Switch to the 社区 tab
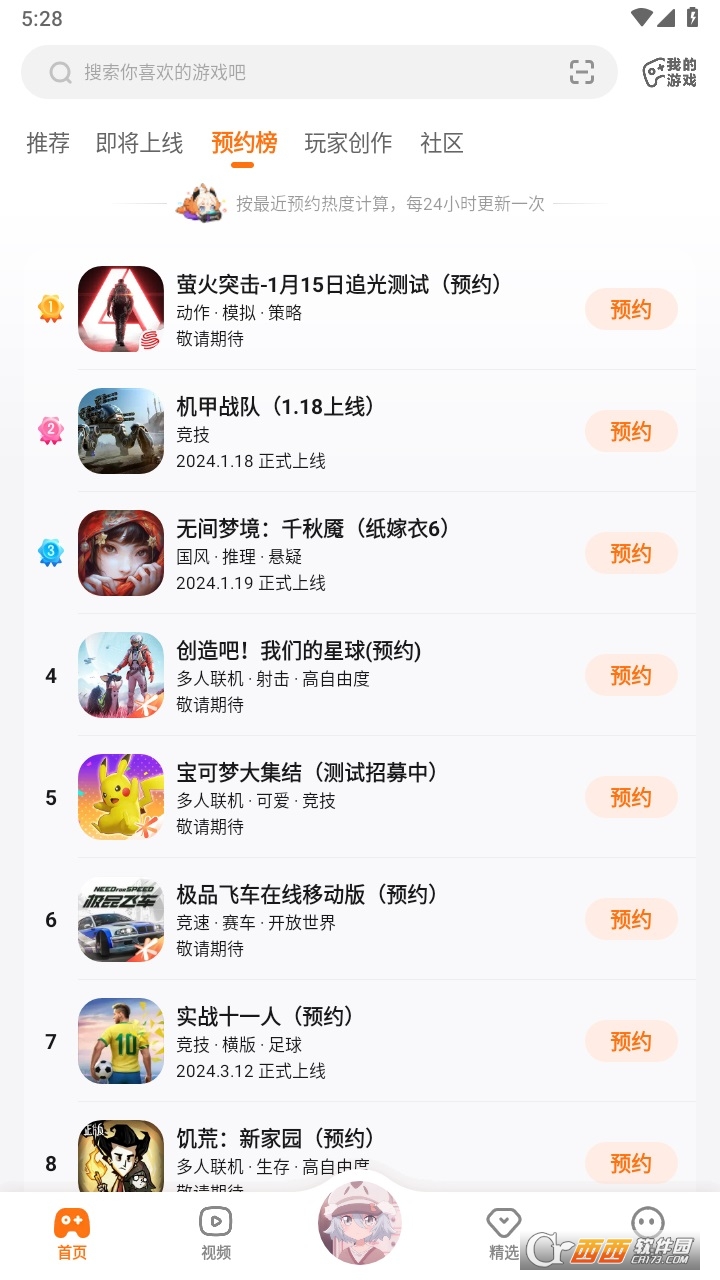This screenshot has height=1280, width=720. pos(441,144)
